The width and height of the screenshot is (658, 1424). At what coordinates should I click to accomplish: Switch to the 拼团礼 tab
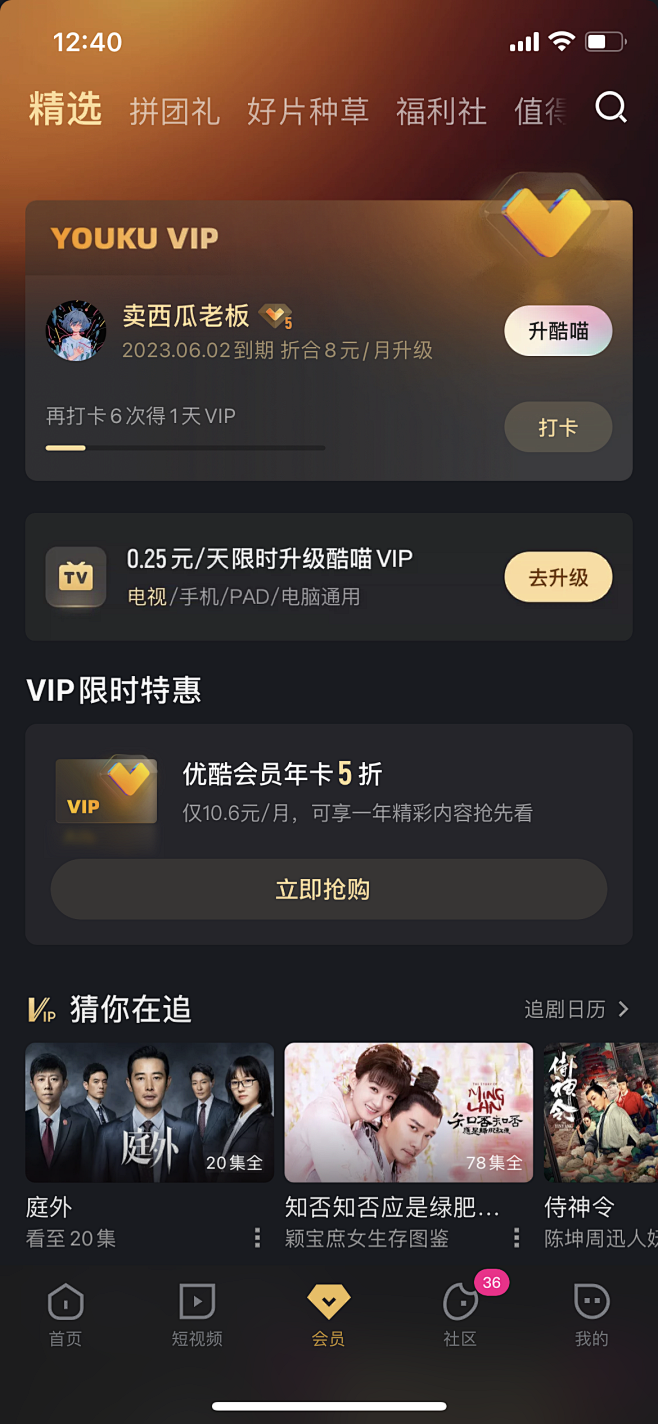coord(174,111)
